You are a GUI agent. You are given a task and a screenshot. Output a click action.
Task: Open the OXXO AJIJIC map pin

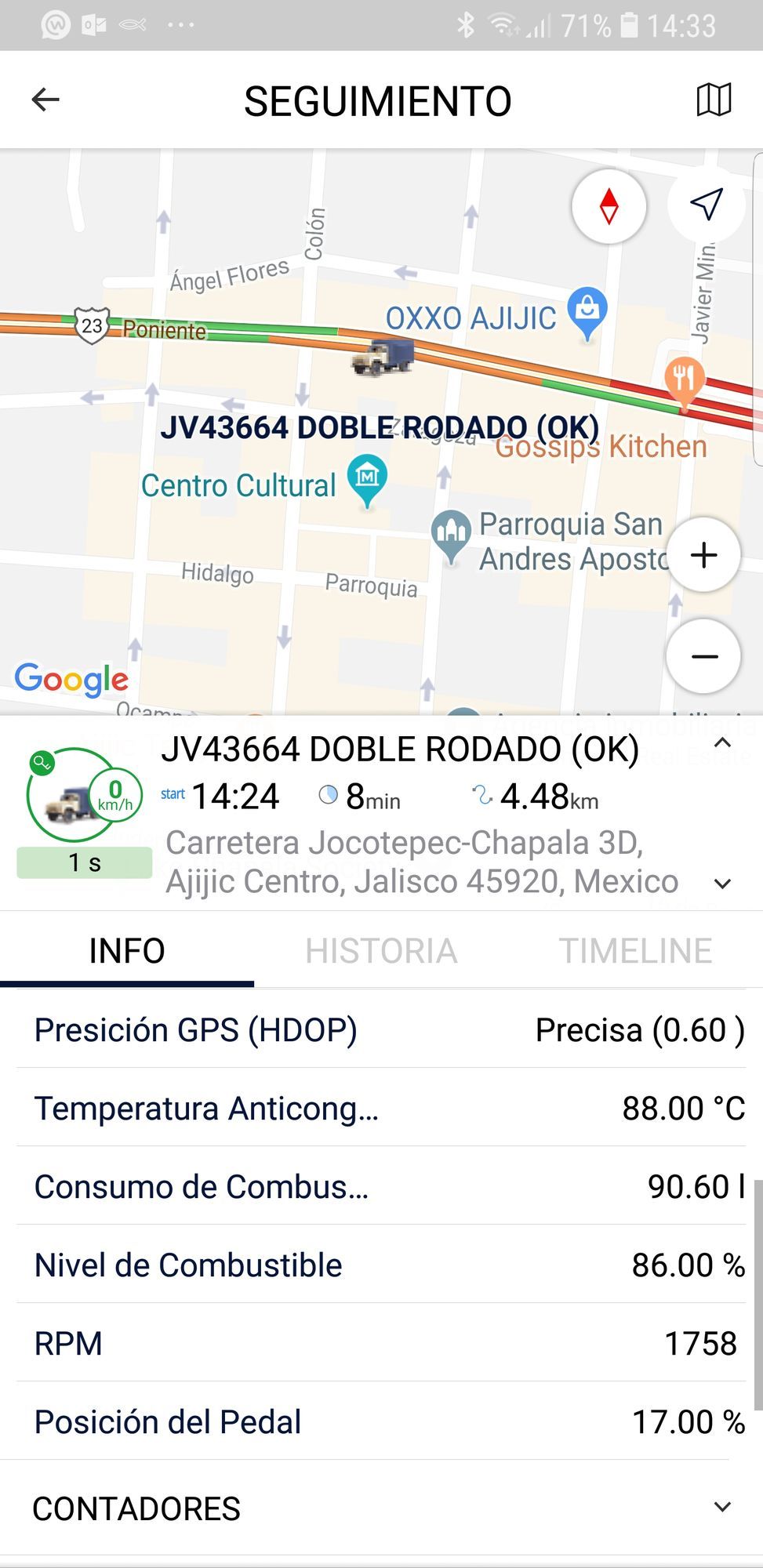(x=587, y=311)
